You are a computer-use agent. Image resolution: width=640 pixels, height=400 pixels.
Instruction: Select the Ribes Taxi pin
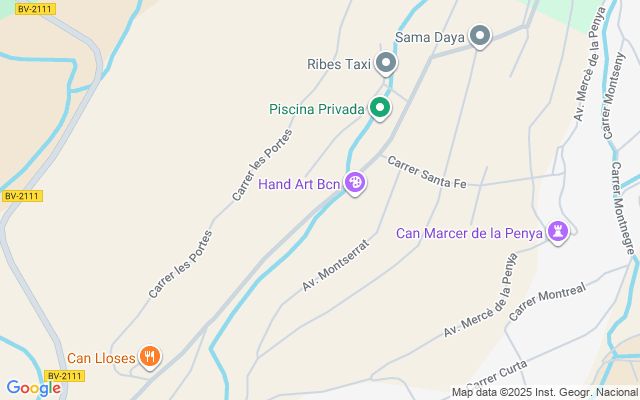386,64
